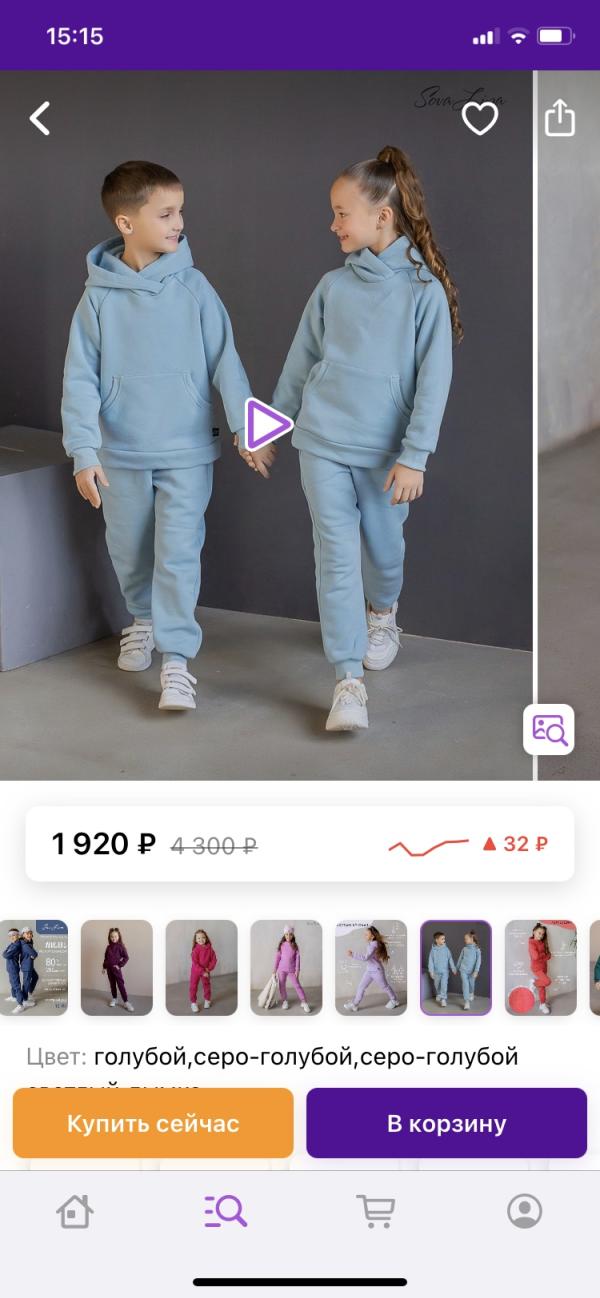Open the catalog search tab
Viewport: 600px width, 1298px height.
(225, 1211)
